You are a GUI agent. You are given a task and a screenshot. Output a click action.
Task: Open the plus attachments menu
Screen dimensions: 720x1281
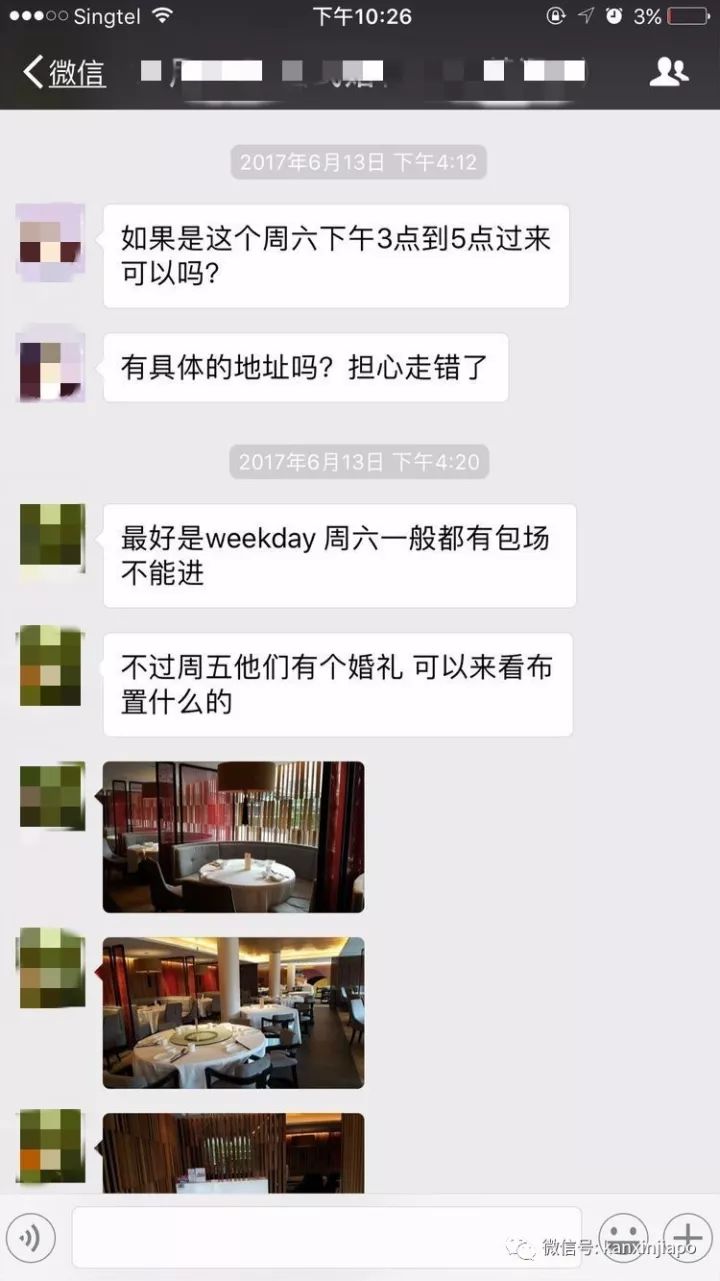[x=687, y=1238]
